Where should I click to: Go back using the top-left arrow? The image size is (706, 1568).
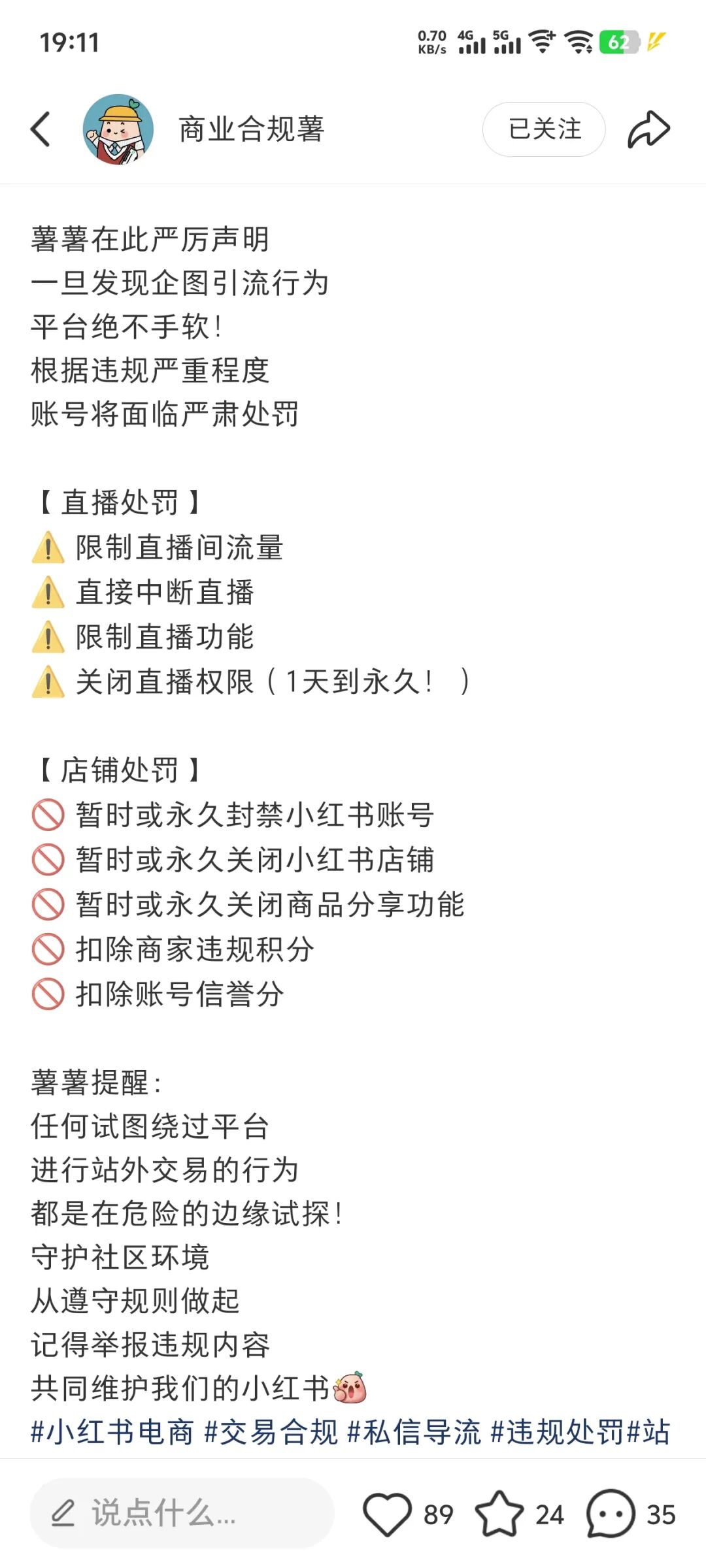coord(41,129)
